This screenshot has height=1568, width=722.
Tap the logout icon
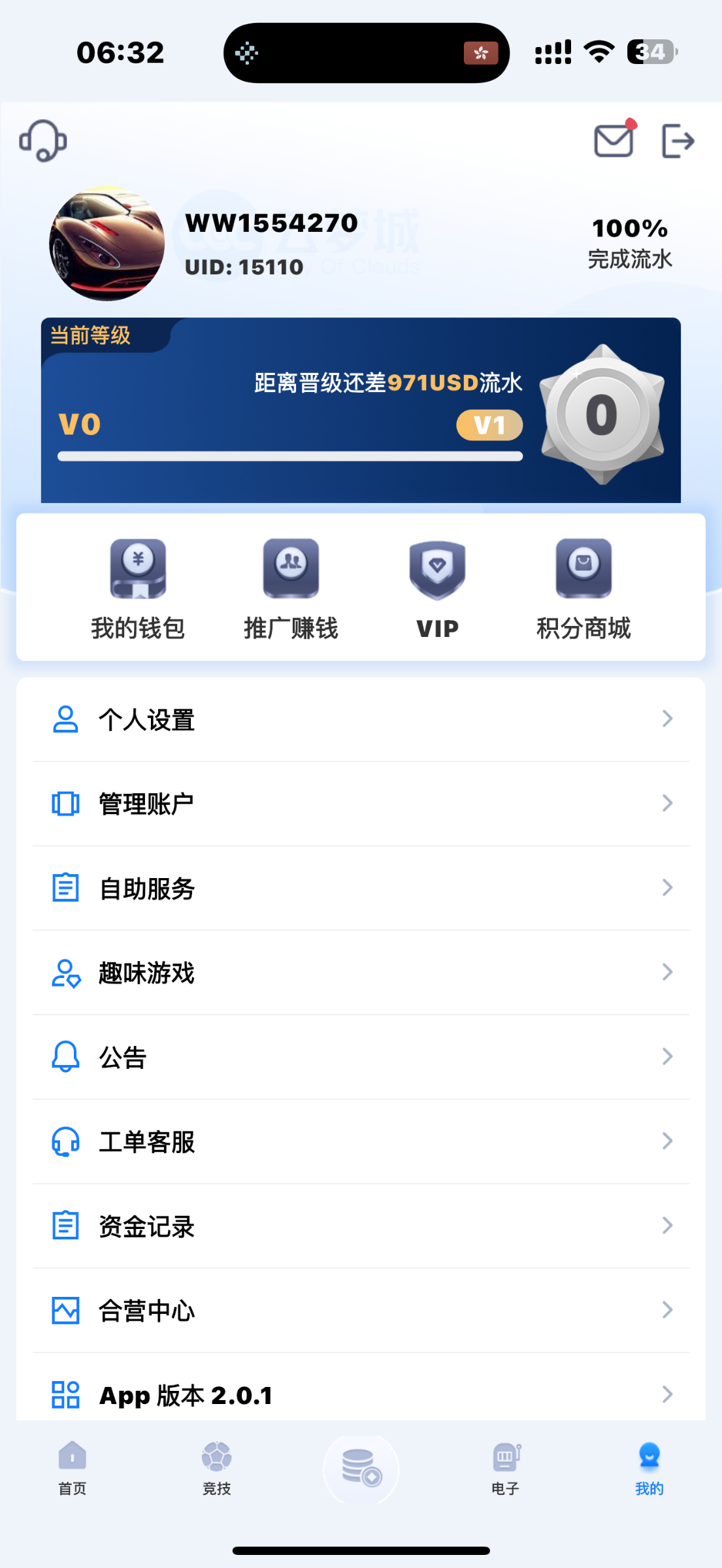[678, 140]
